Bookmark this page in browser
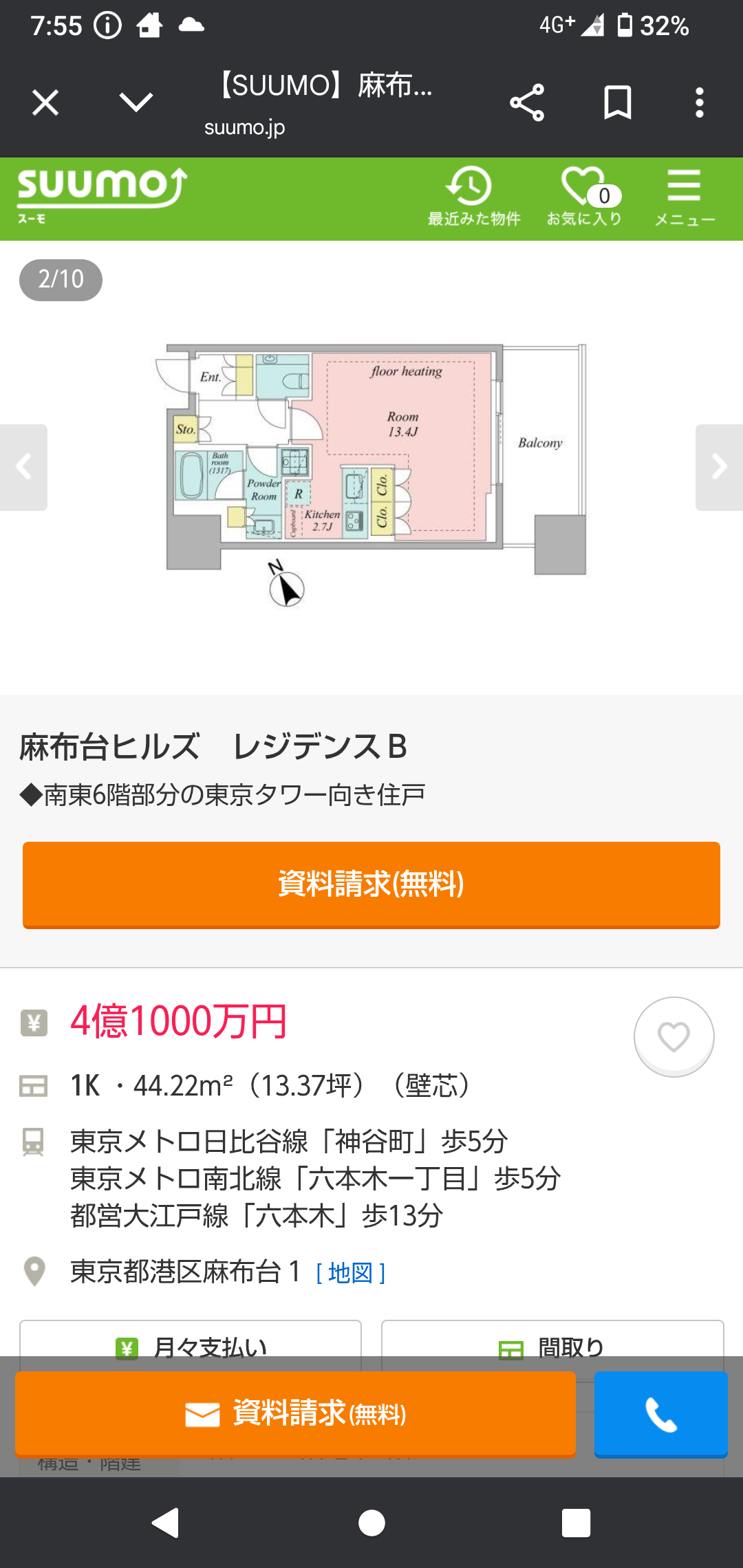 [x=617, y=103]
